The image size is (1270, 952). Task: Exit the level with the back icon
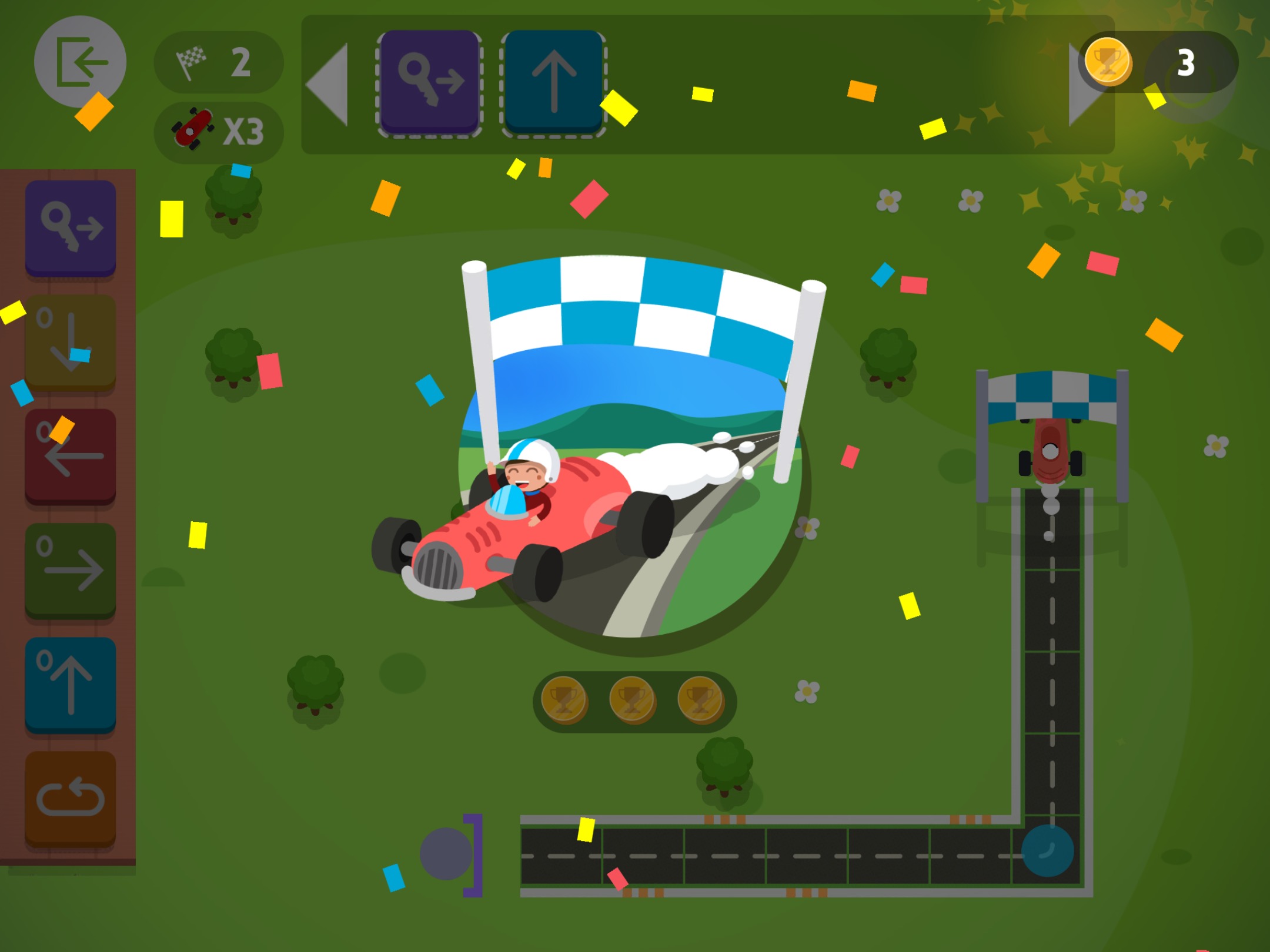click(80, 62)
